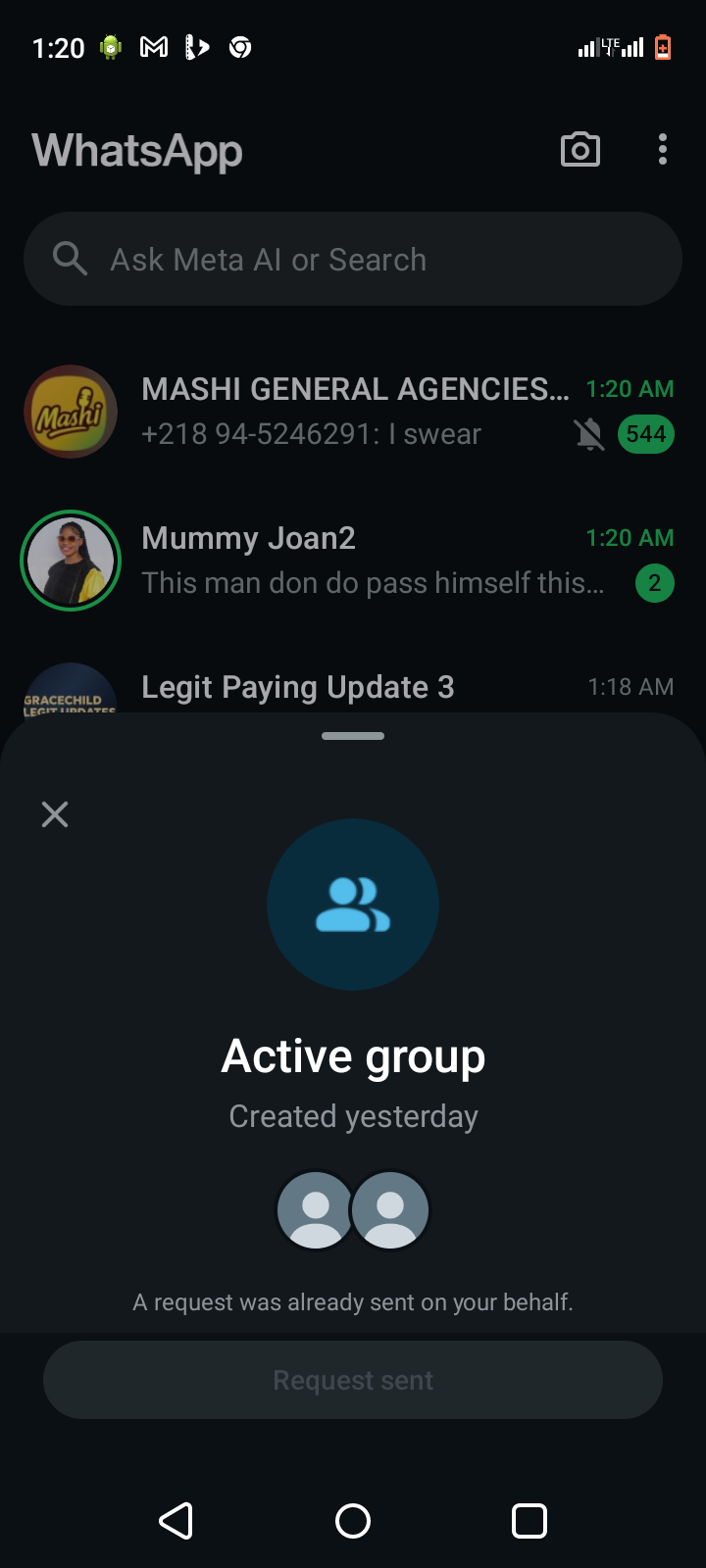Go to the home screen

point(353,1521)
